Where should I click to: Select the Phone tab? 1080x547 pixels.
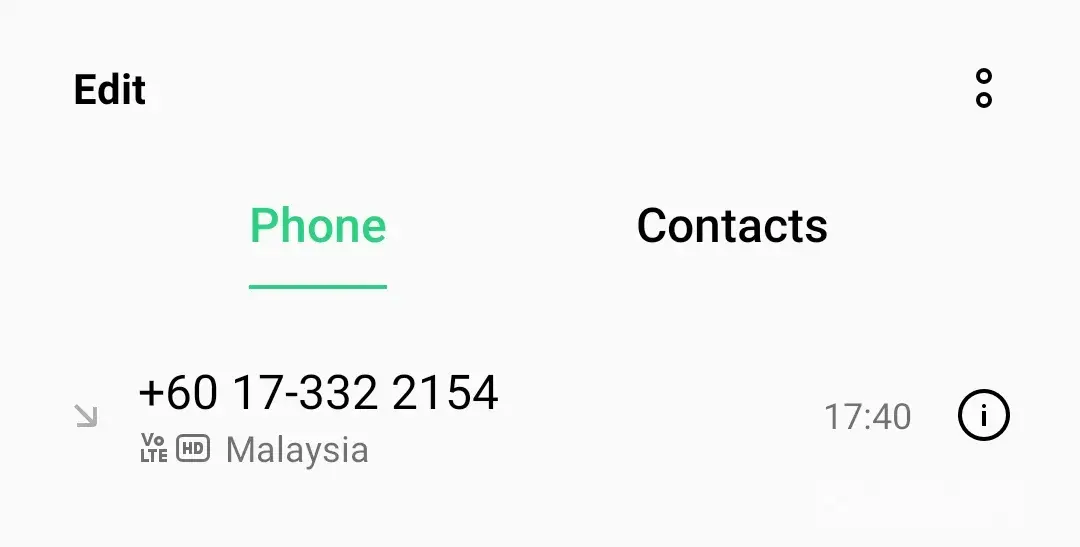[x=318, y=226]
